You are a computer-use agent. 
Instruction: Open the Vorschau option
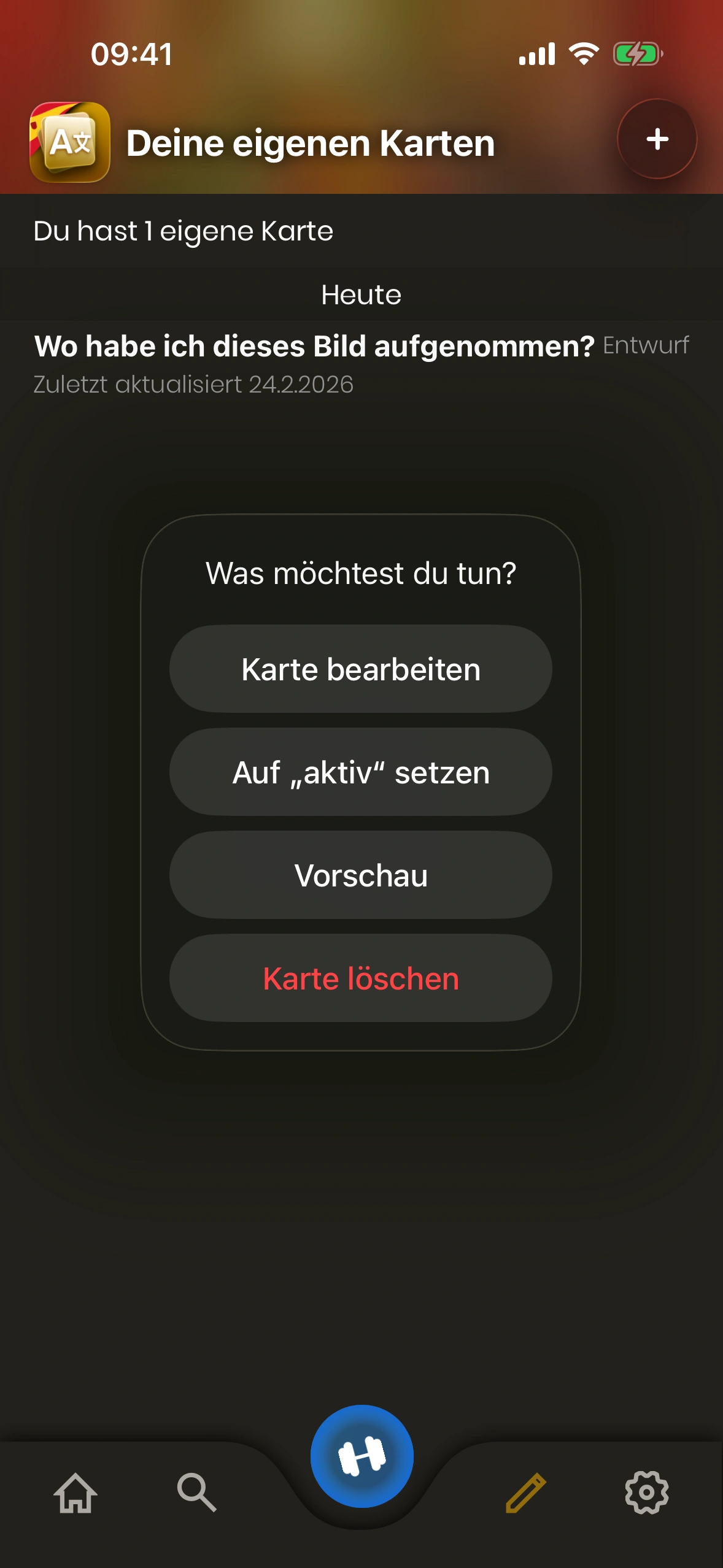point(361,875)
